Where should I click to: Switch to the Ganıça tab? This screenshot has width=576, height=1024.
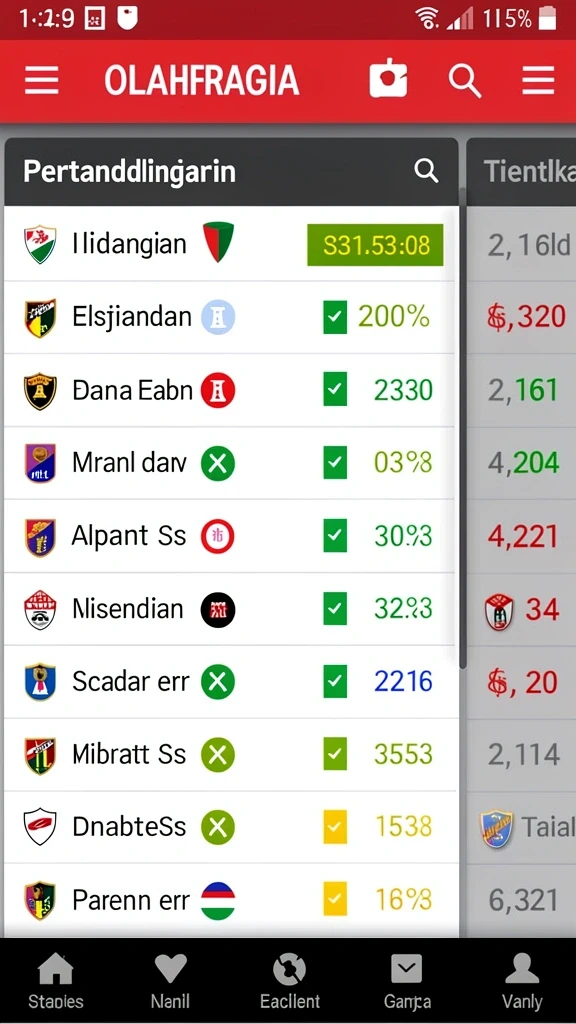point(407,981)
